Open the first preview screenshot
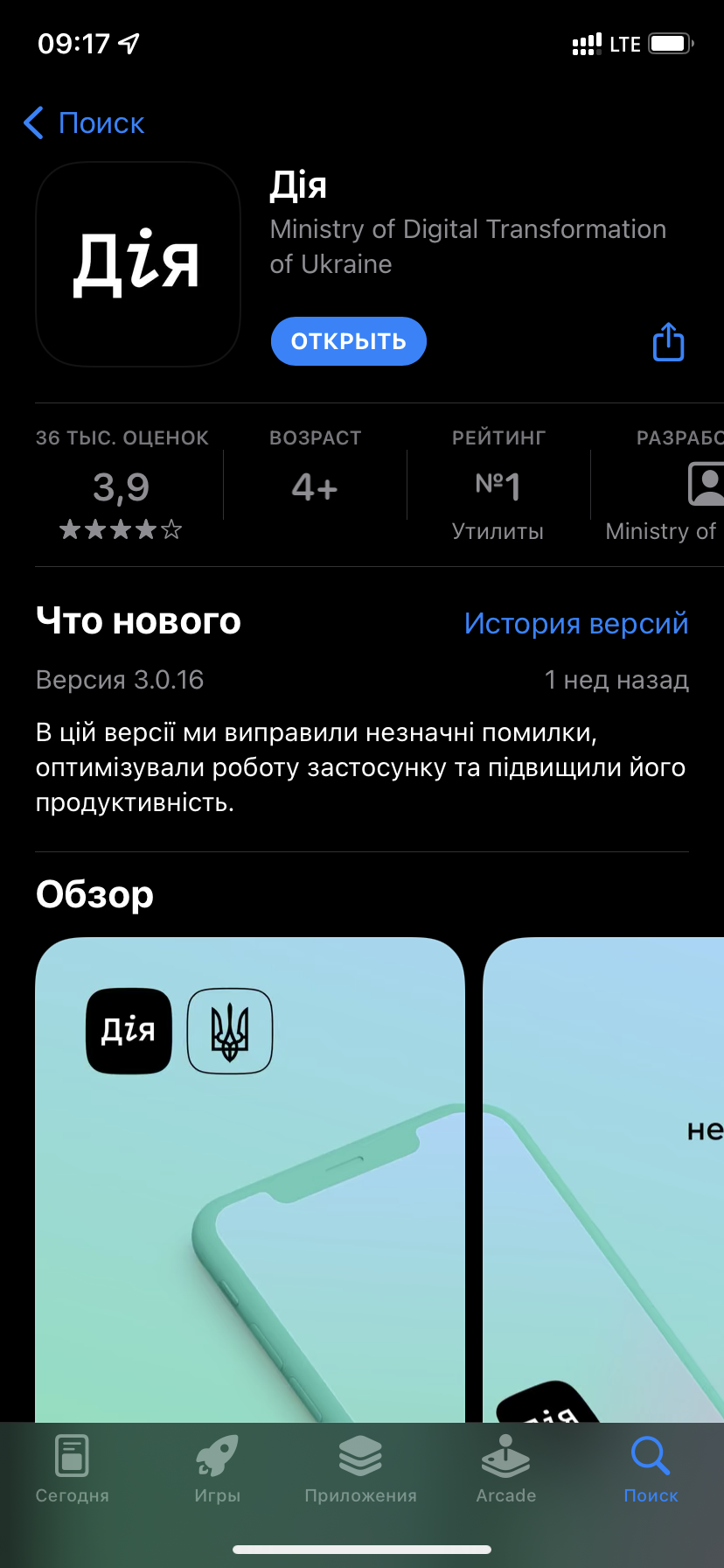The image size is (724, 1568). coord(250,1172)
